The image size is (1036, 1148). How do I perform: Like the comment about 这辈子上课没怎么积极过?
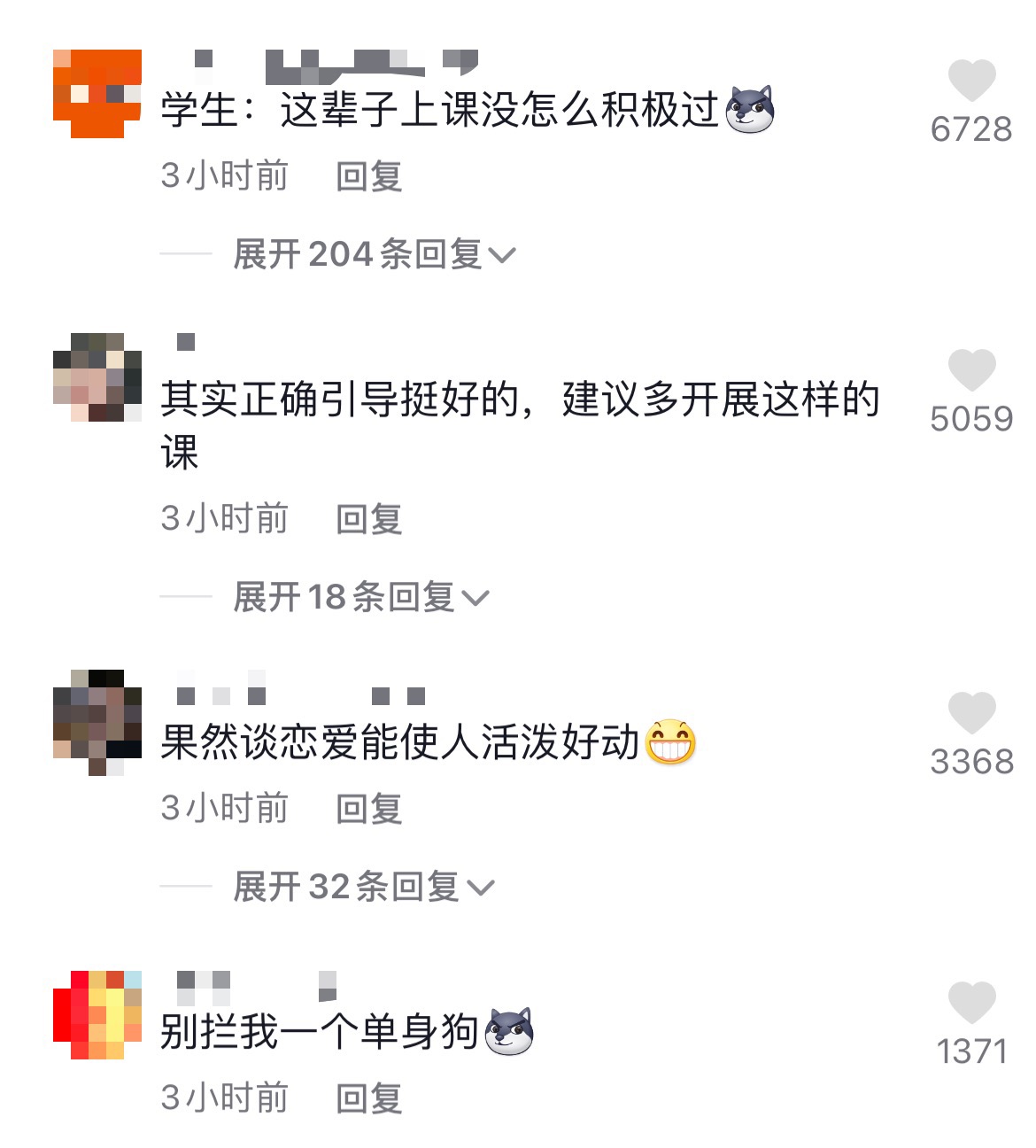click(x=971, y=81)
